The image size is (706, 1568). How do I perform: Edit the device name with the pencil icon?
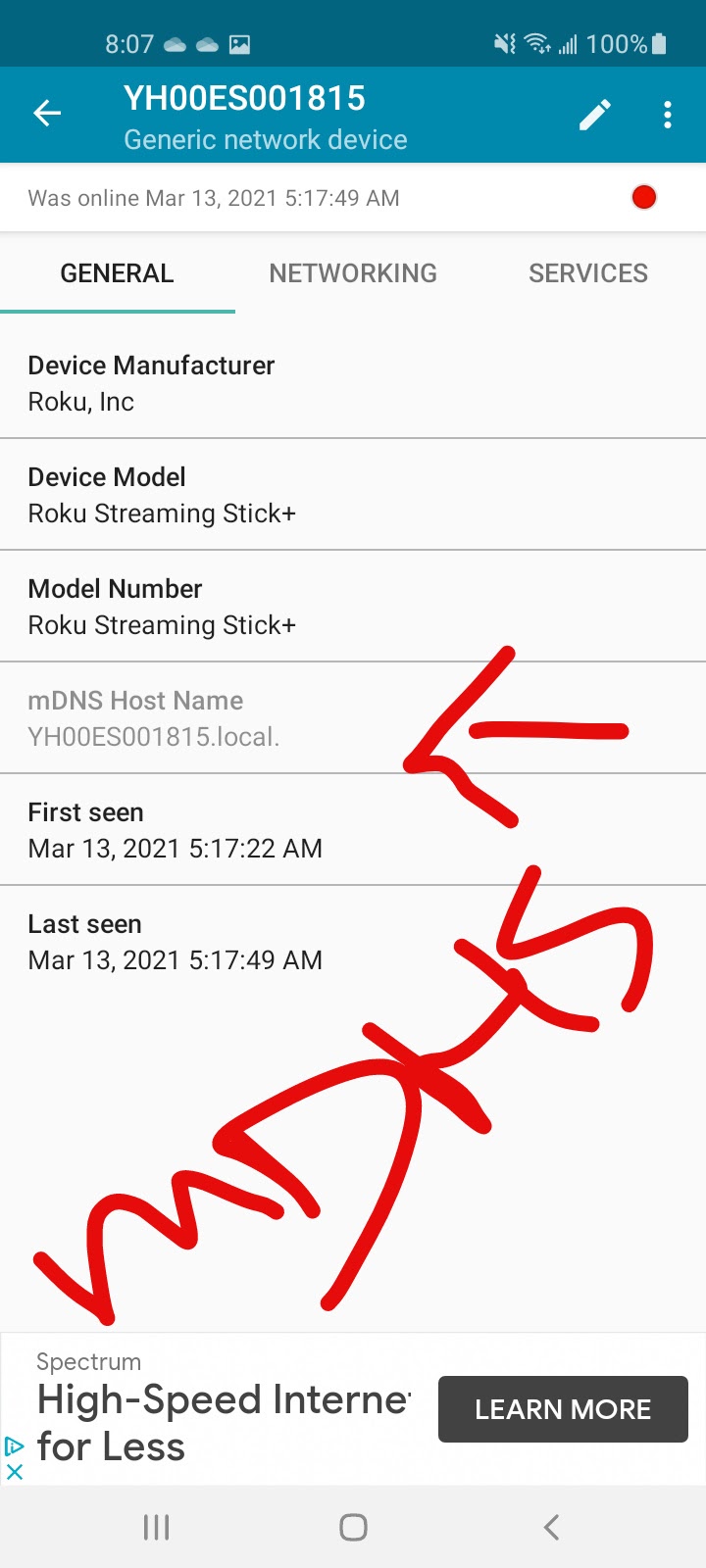[x=595, y=115]
